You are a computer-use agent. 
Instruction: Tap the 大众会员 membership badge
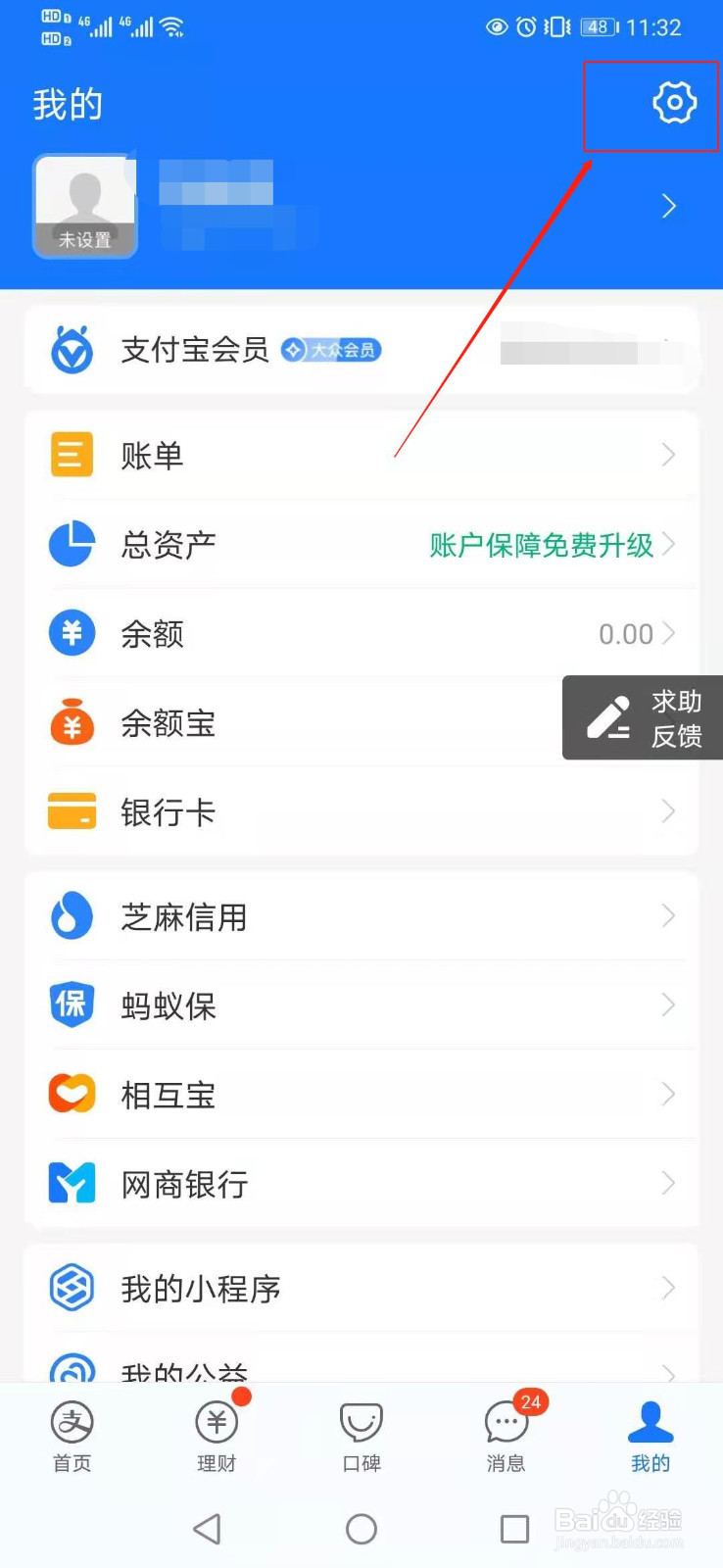[330, 350]
